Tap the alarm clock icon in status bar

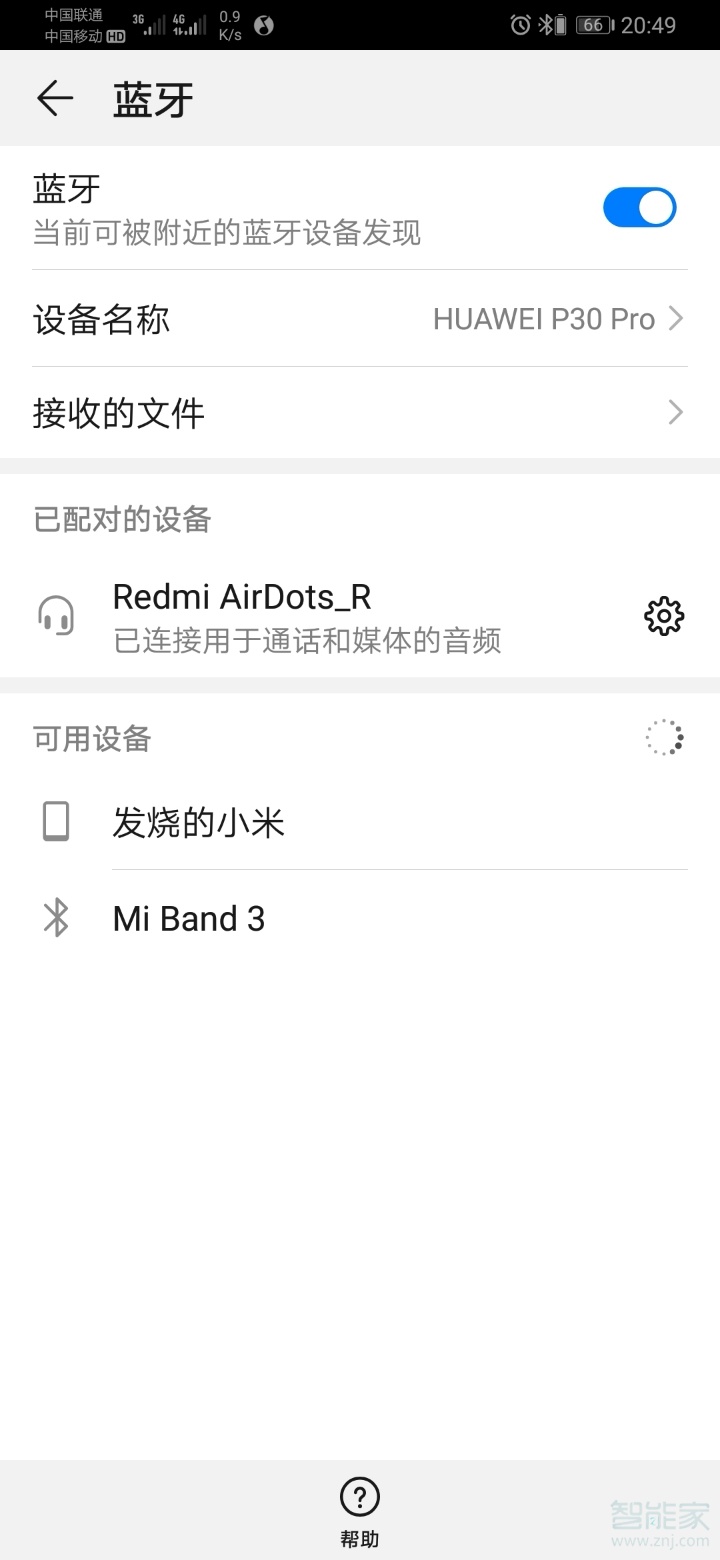(519, 25)
